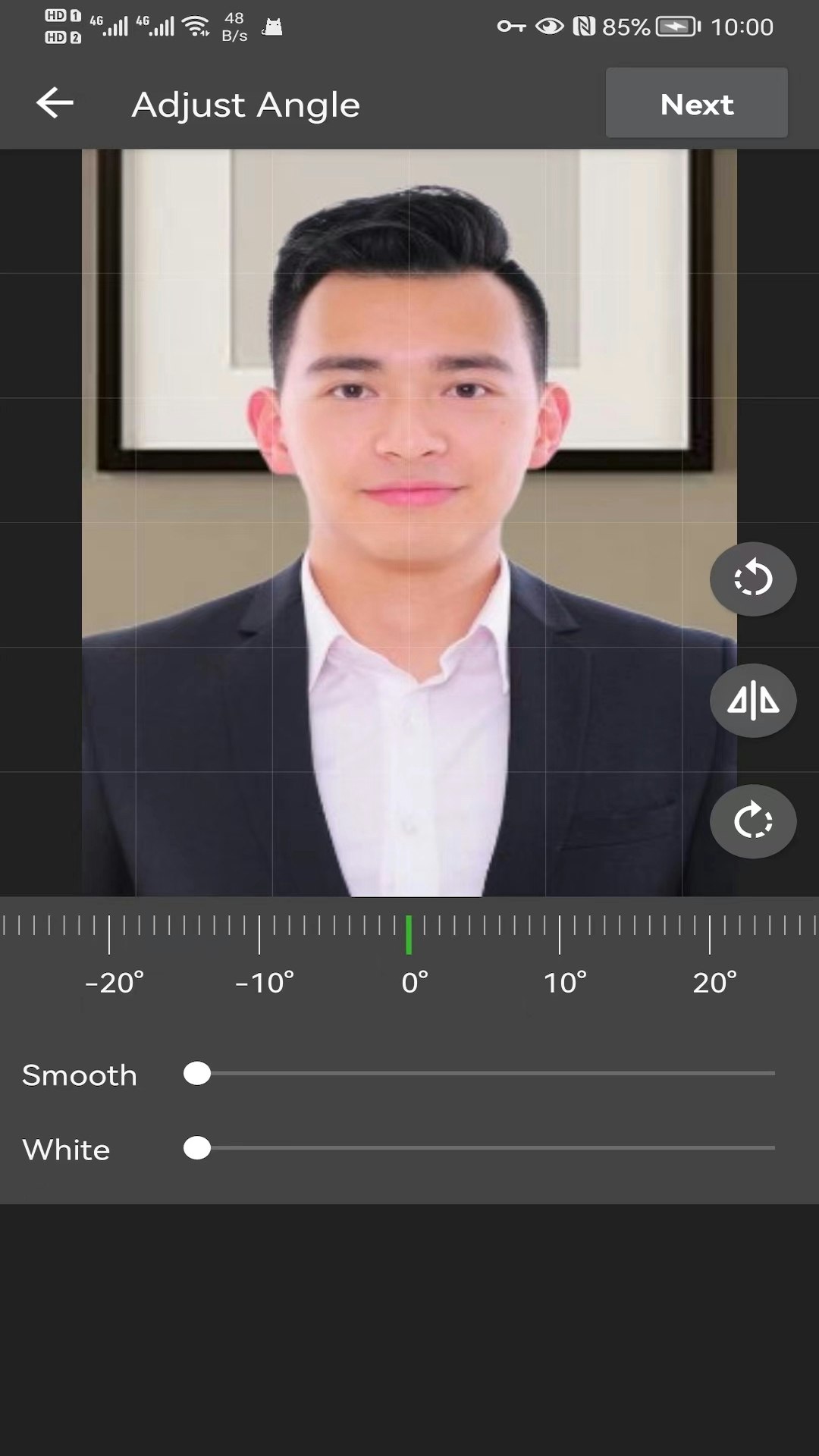The width and height of the screenshot is (819, 1456).
Task: Tap the White slider handle
Action: tap(197, 1148)
